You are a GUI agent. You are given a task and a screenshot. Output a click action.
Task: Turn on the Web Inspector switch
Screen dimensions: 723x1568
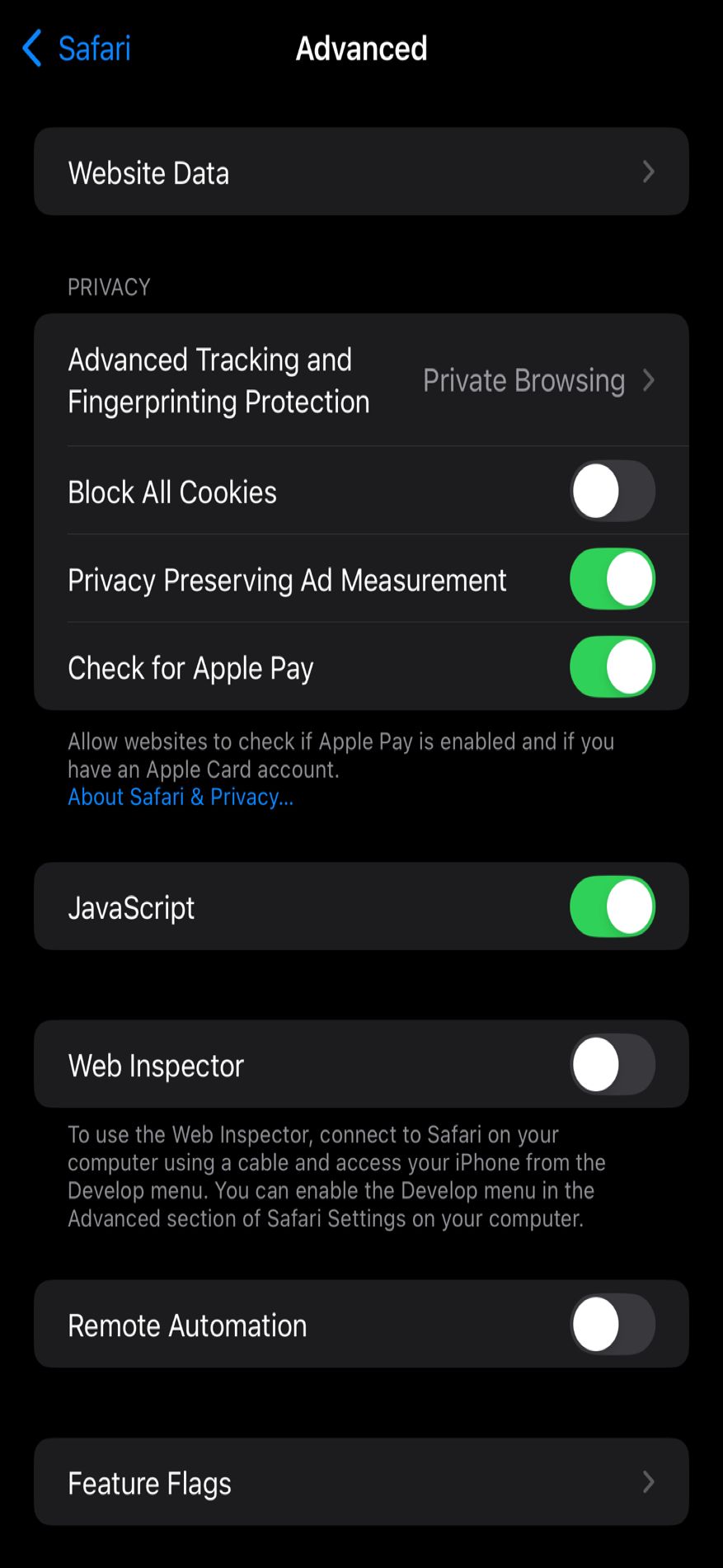pyautogui.click(x=613, y=1064)
